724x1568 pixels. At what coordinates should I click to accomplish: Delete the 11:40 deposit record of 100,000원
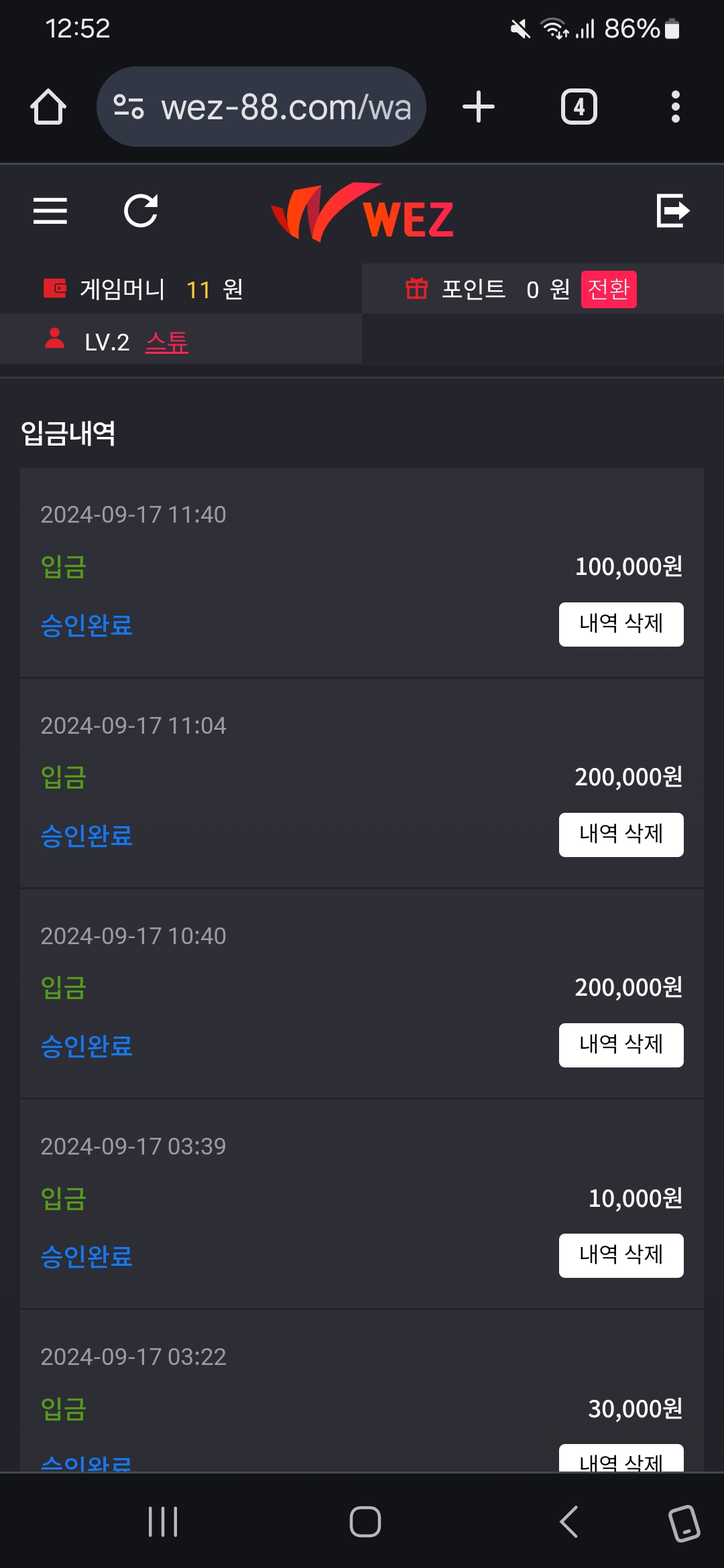[x=621, y=624]
